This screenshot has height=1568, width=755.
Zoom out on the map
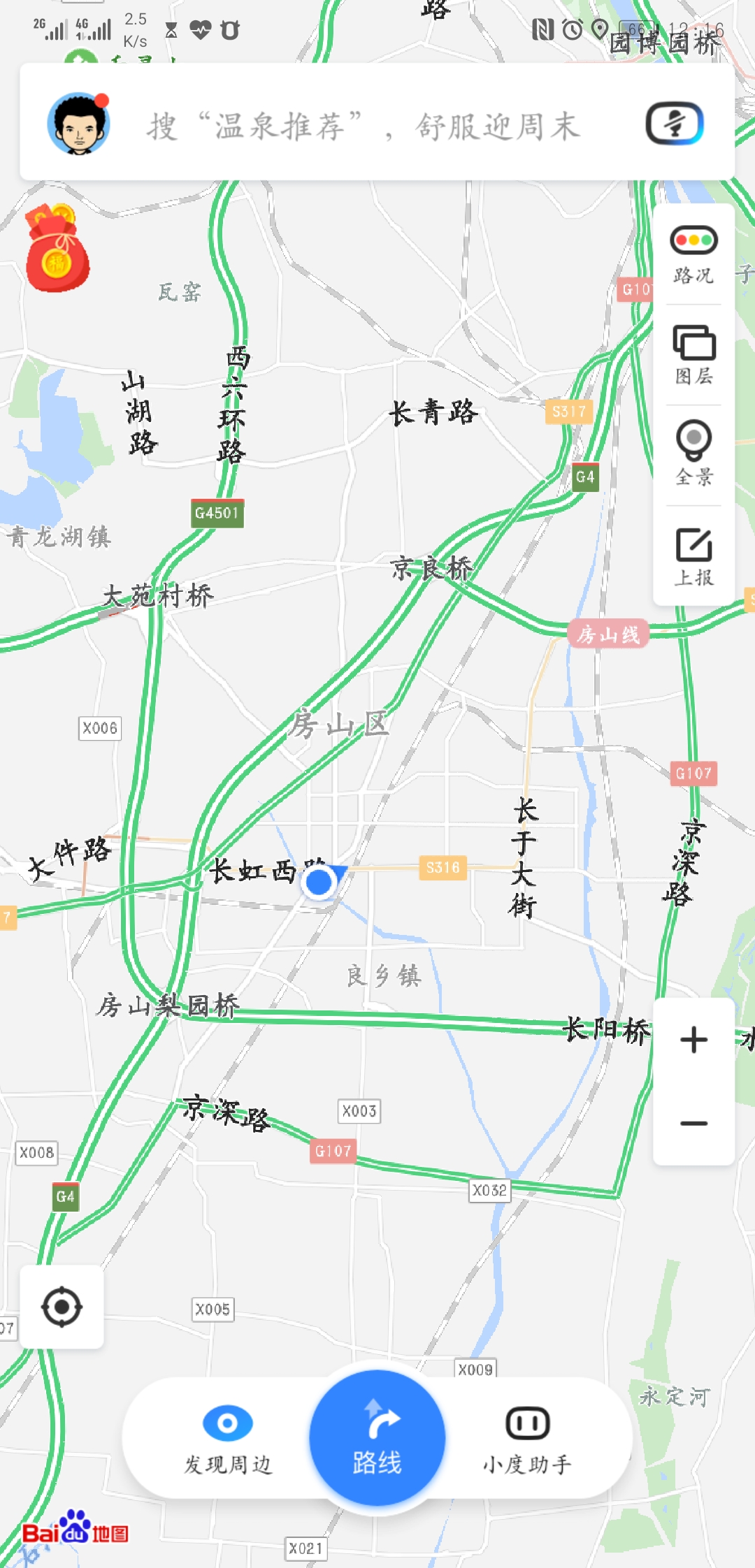pos(693,1124)
